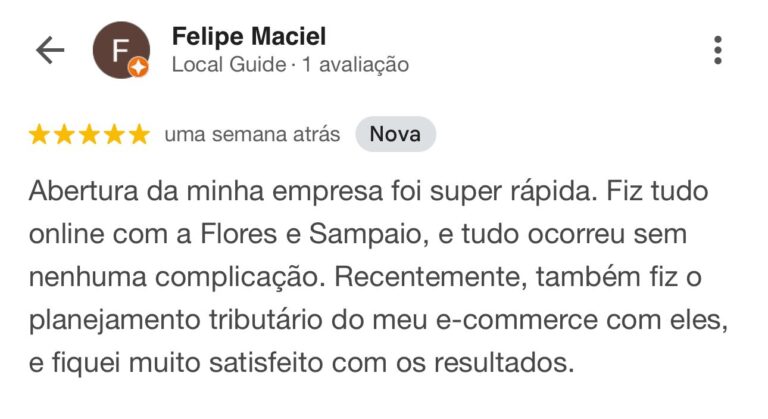Open the three-dot overflow menu
The image size is (768, 419).
click(x=718, y=50)
